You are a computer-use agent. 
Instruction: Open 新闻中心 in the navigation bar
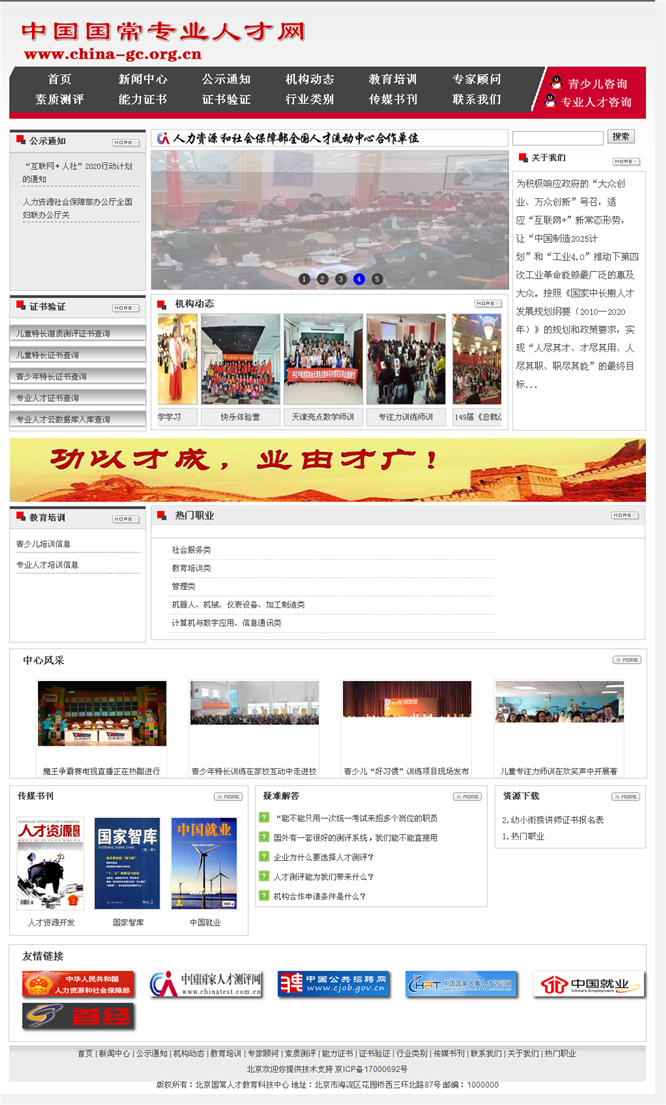coord(143,79)
